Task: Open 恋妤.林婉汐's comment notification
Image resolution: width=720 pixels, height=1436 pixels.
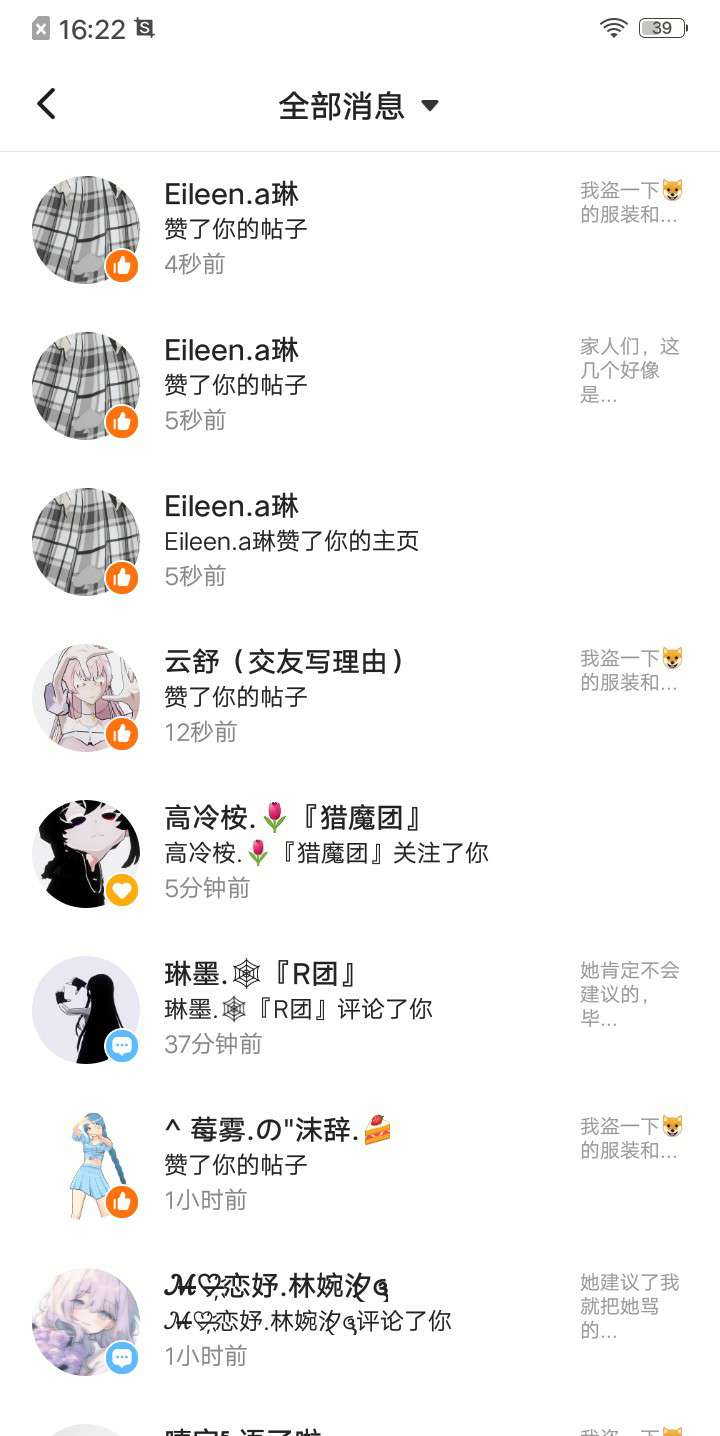Action: [x=340, y=1320]
